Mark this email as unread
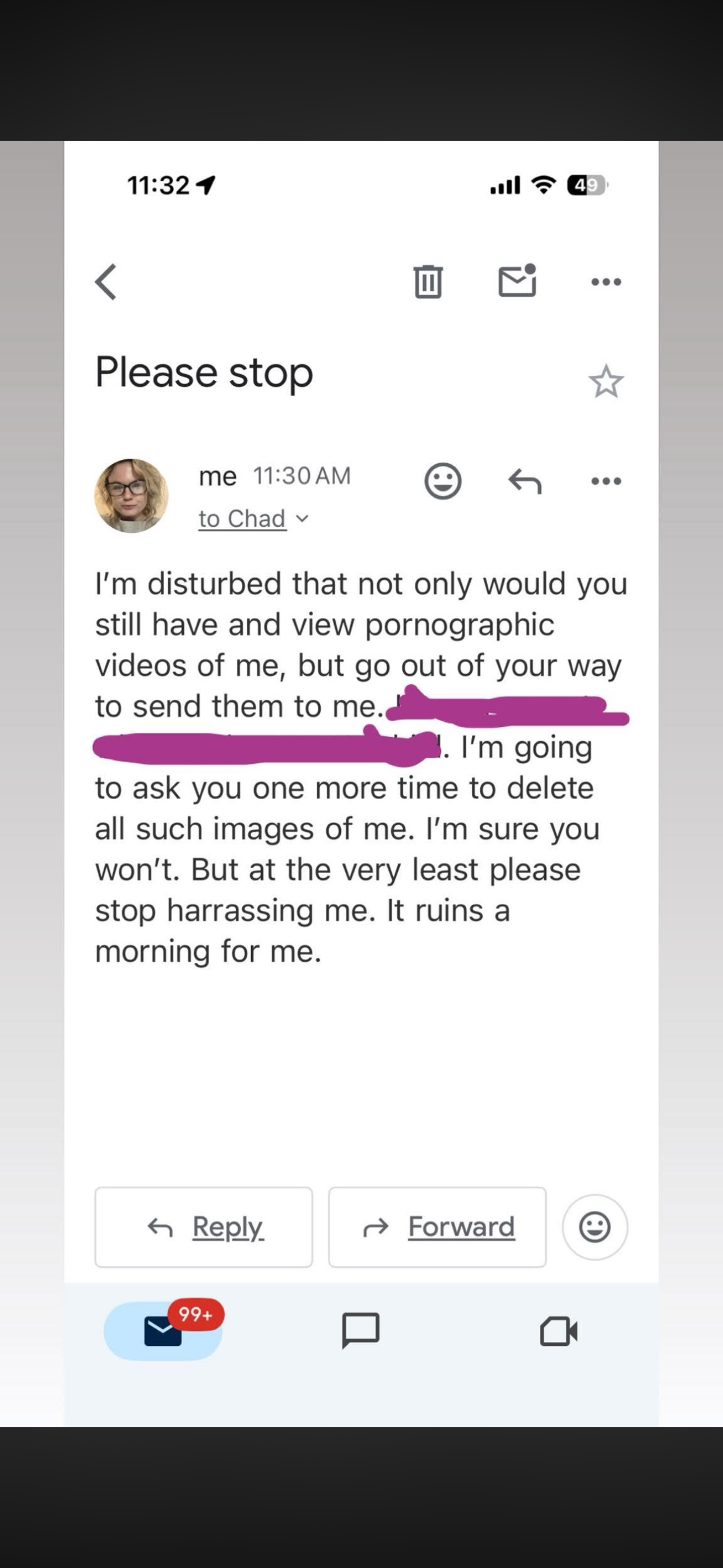Screen dimensions: 723x1568 click(x=517, y=281)
